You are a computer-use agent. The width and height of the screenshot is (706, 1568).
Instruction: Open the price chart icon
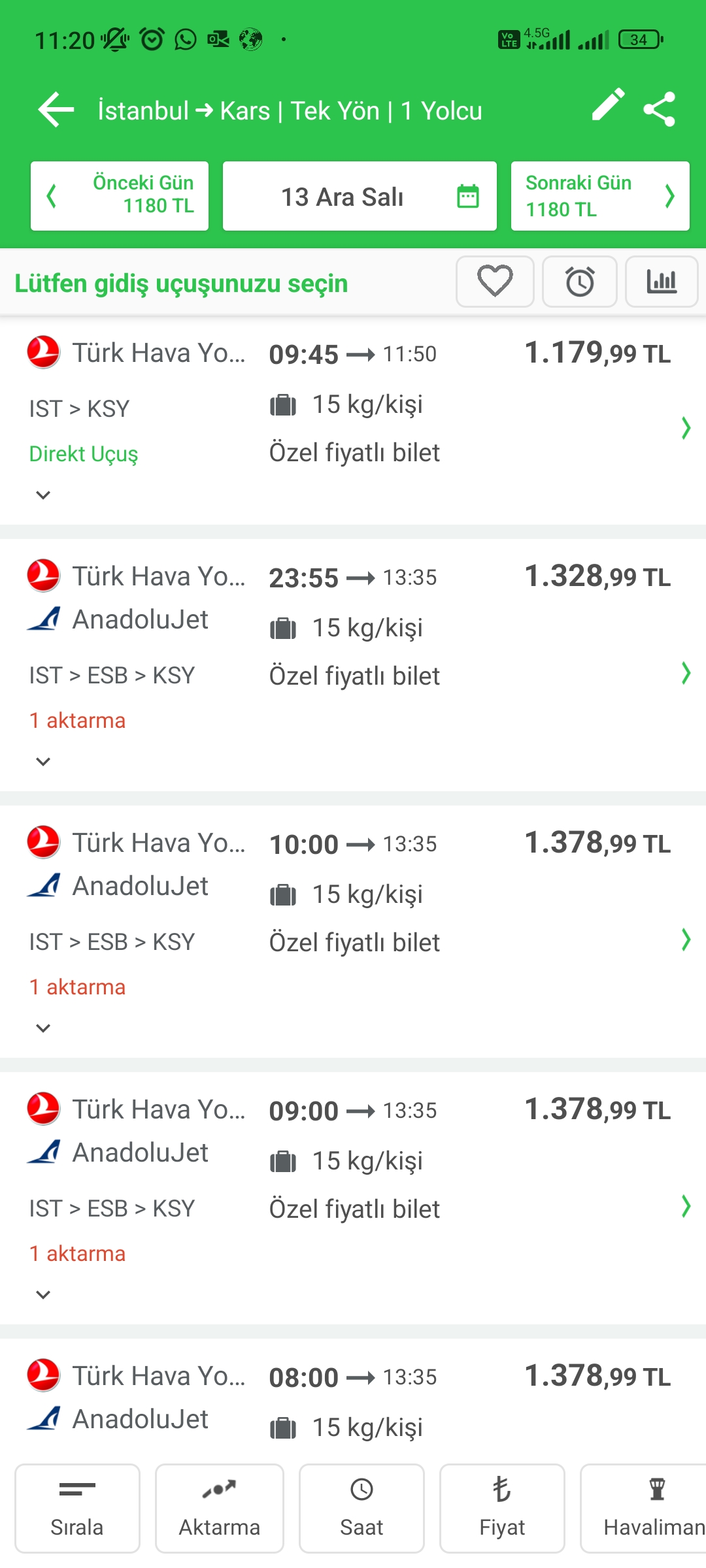tap(662, 282)
